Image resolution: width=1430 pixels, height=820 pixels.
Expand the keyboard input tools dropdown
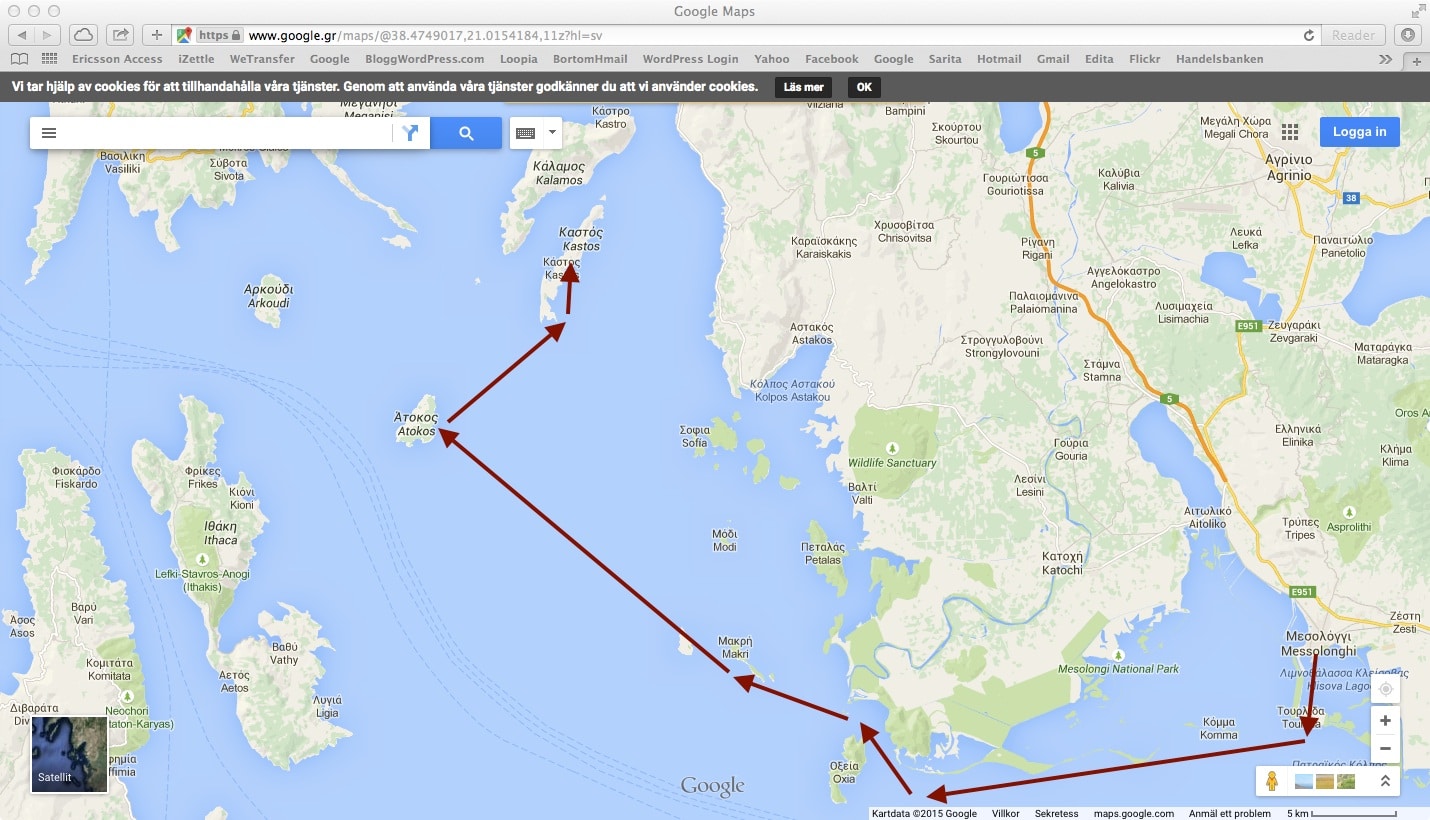(552, 133)
